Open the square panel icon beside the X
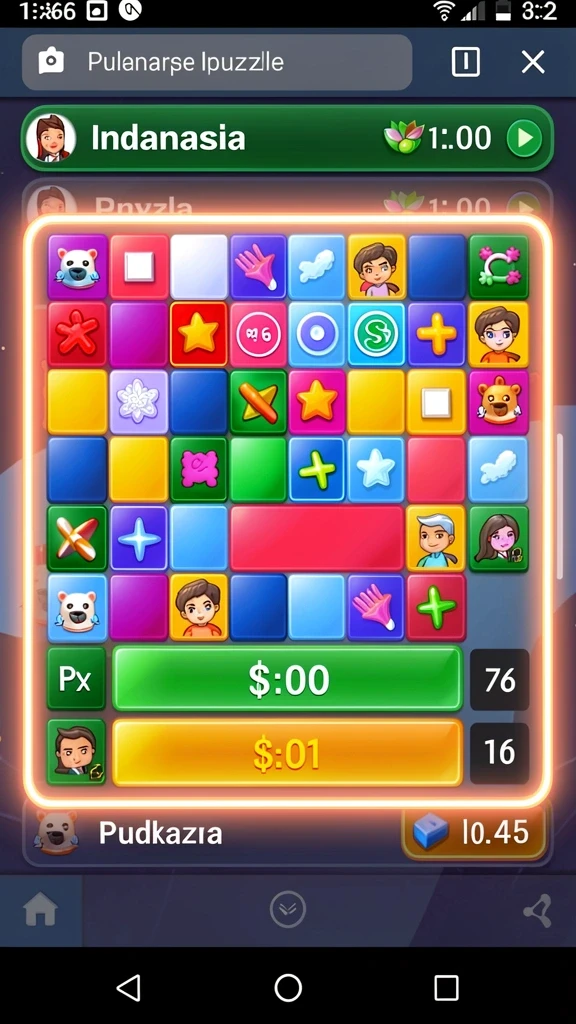 (466, 63)
